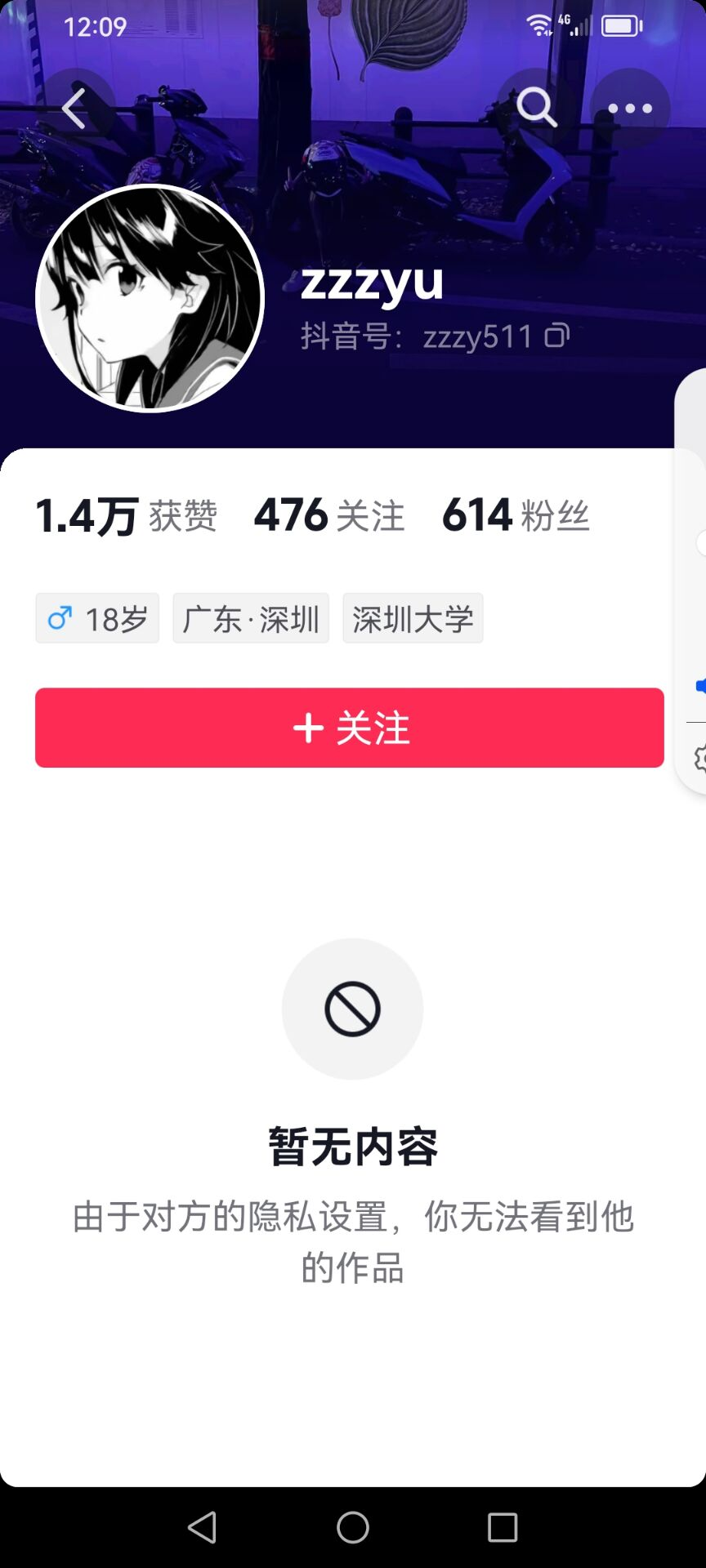The width and height of the screenshot is (706, 1568).
Task: Open the three-dot overflow menu
Action: (630, 108)
